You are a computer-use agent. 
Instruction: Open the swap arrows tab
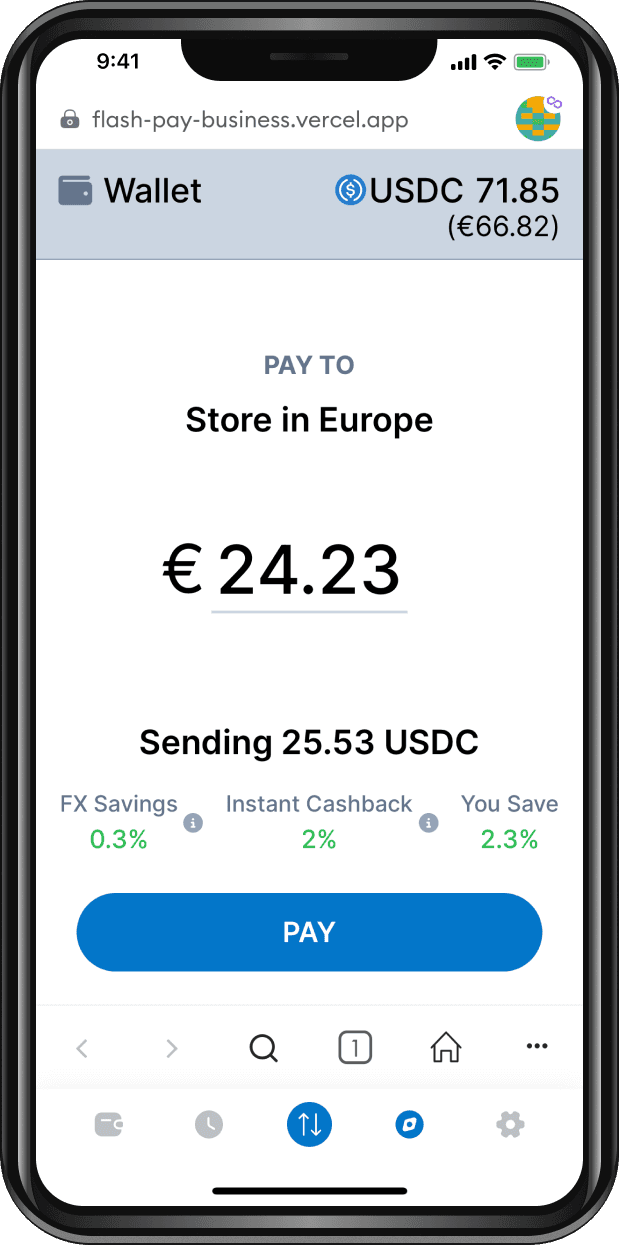[x=309, y=1125]
